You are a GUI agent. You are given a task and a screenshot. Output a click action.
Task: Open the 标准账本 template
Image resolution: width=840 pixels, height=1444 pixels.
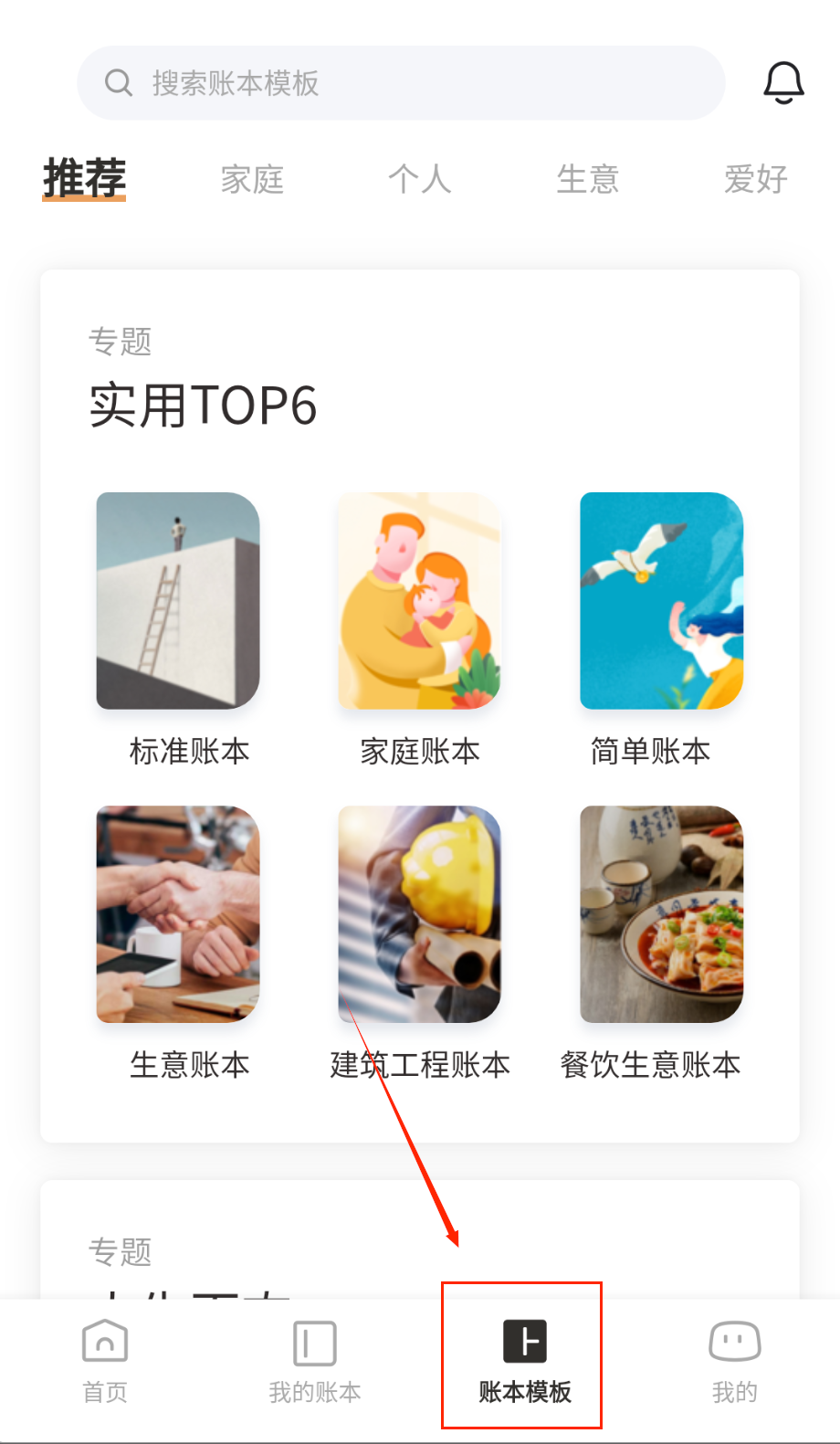179,600
